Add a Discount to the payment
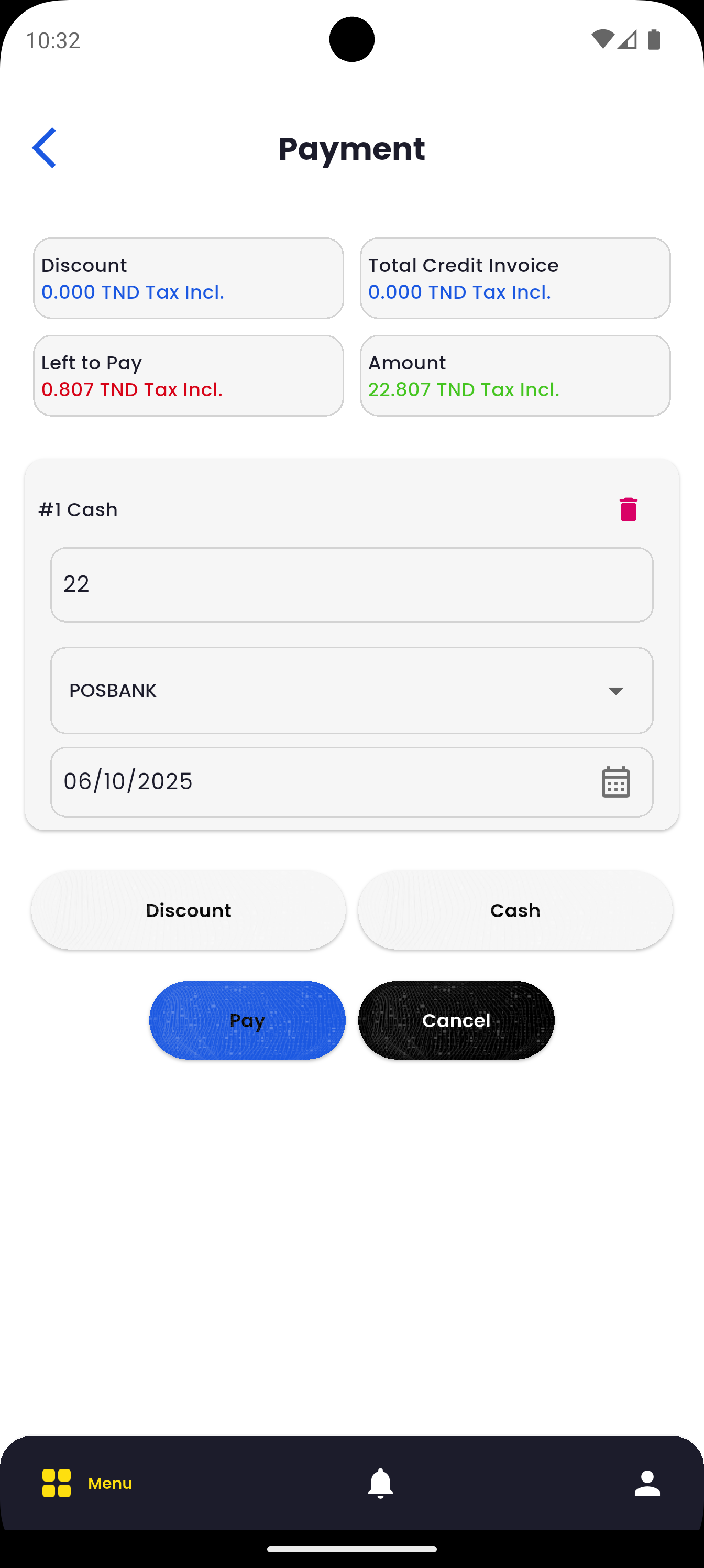This screenshot has width=704, height=1568. point(189,910)
